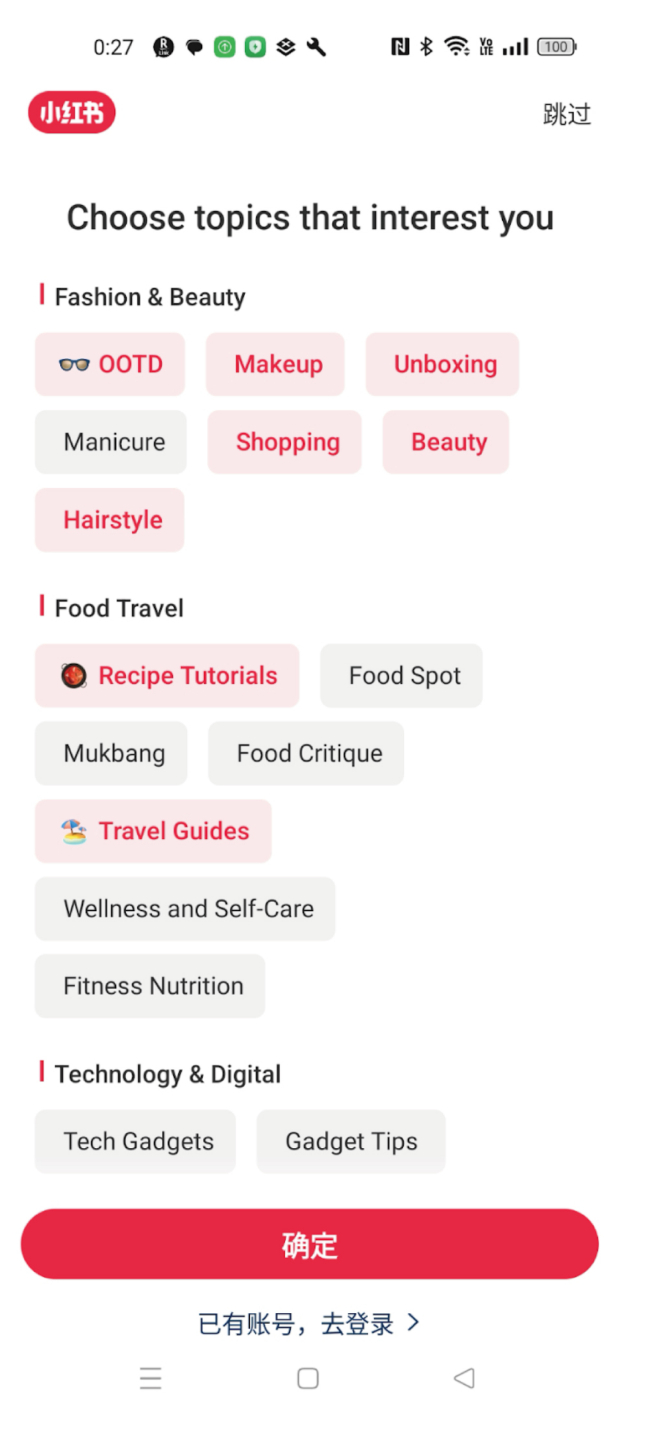Deselect the Hairstyle topic

(110, 520)
